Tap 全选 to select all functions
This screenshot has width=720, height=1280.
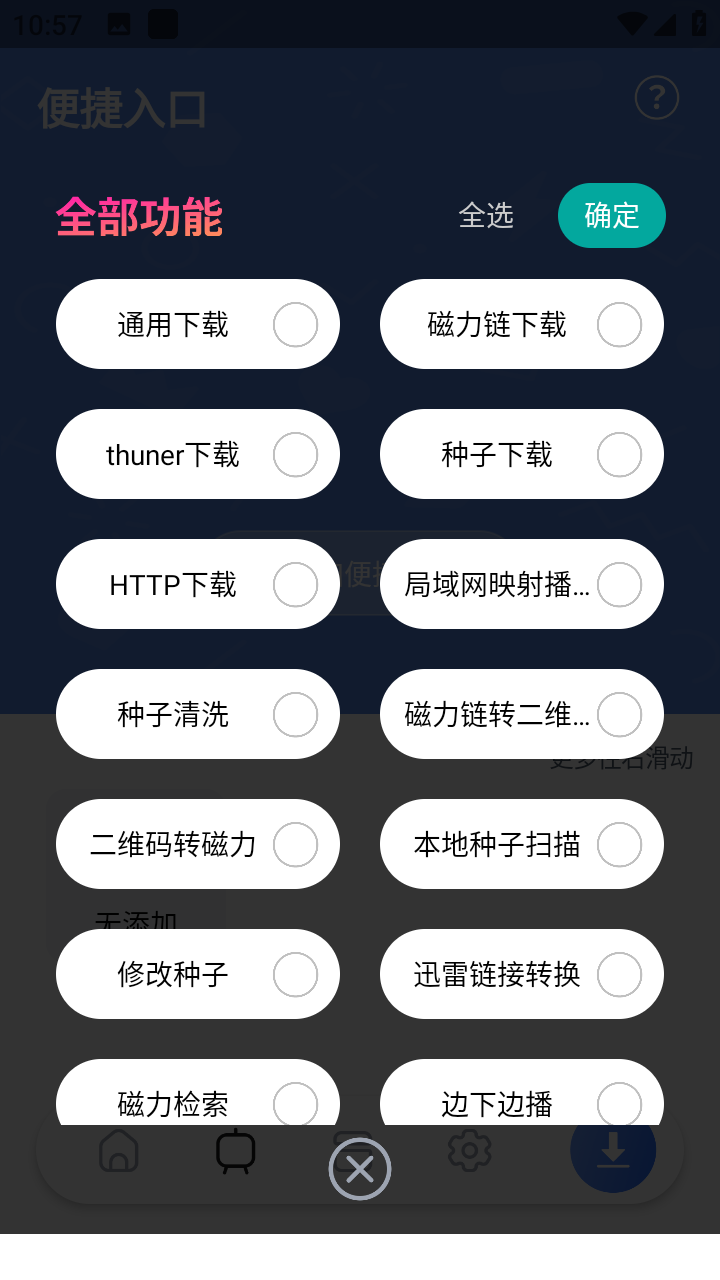pyautogui.click(x=485, y=215)
